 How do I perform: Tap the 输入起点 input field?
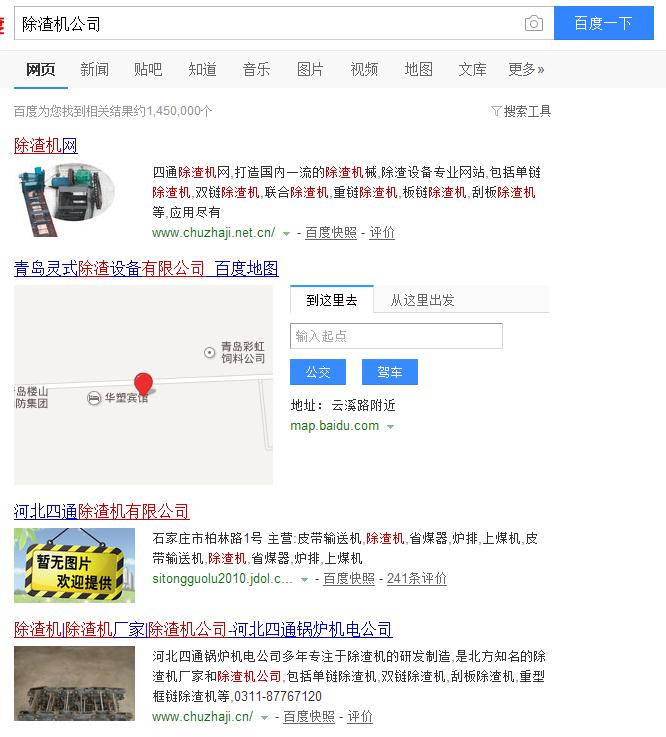396,336
